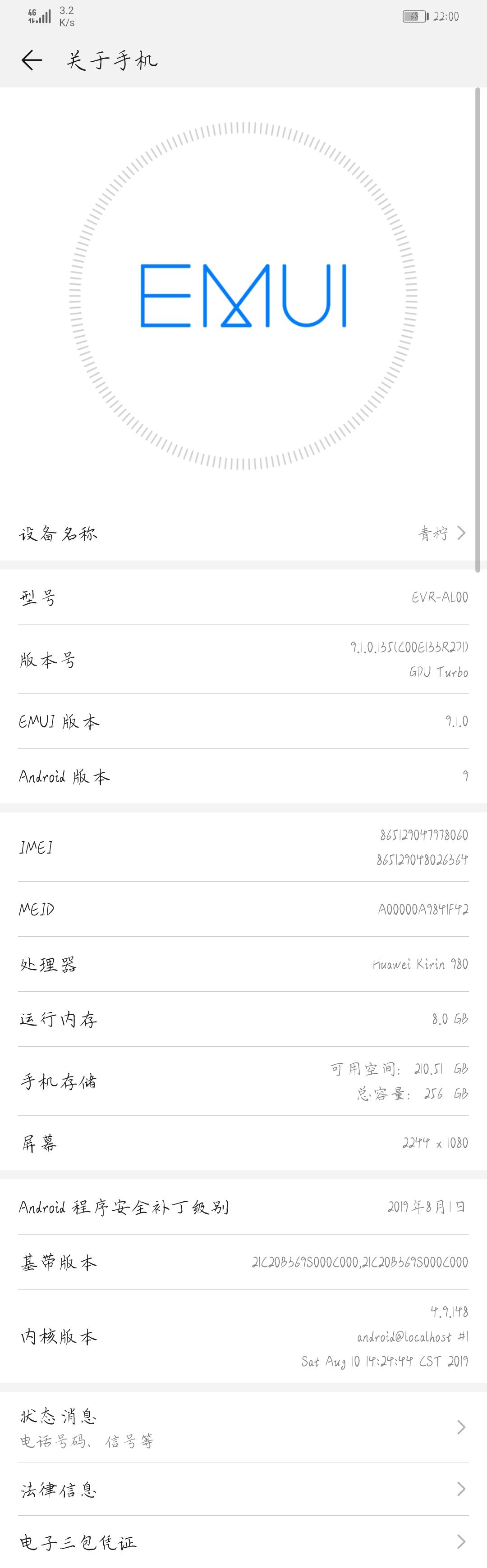
Task: Open 状态消息 details
Action: [243, 1427]
